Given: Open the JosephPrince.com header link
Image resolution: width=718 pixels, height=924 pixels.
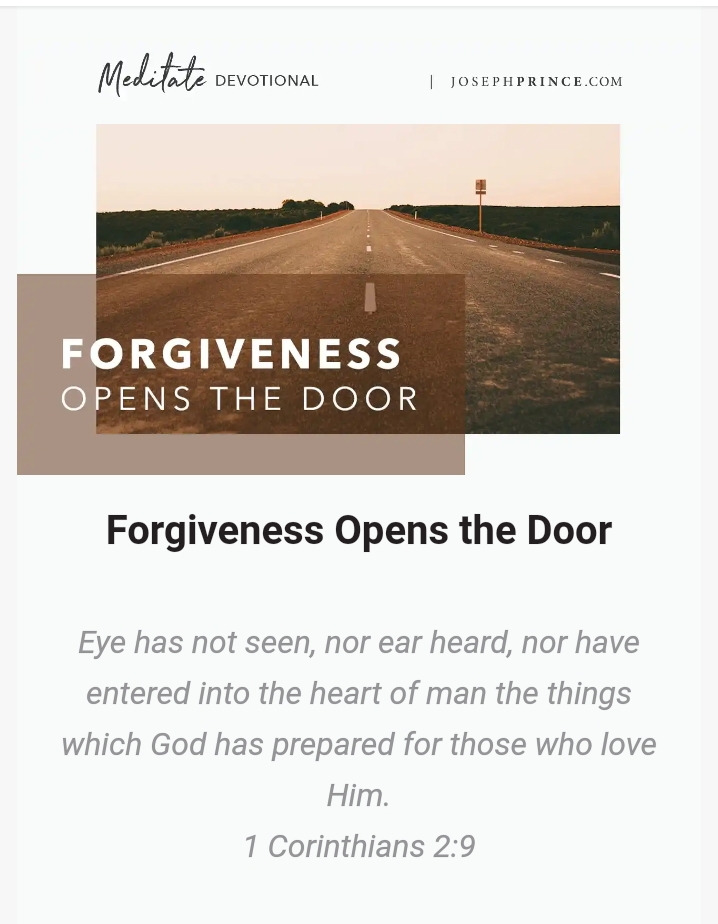Looking at the screenshot, I should [x=536, y=82].
